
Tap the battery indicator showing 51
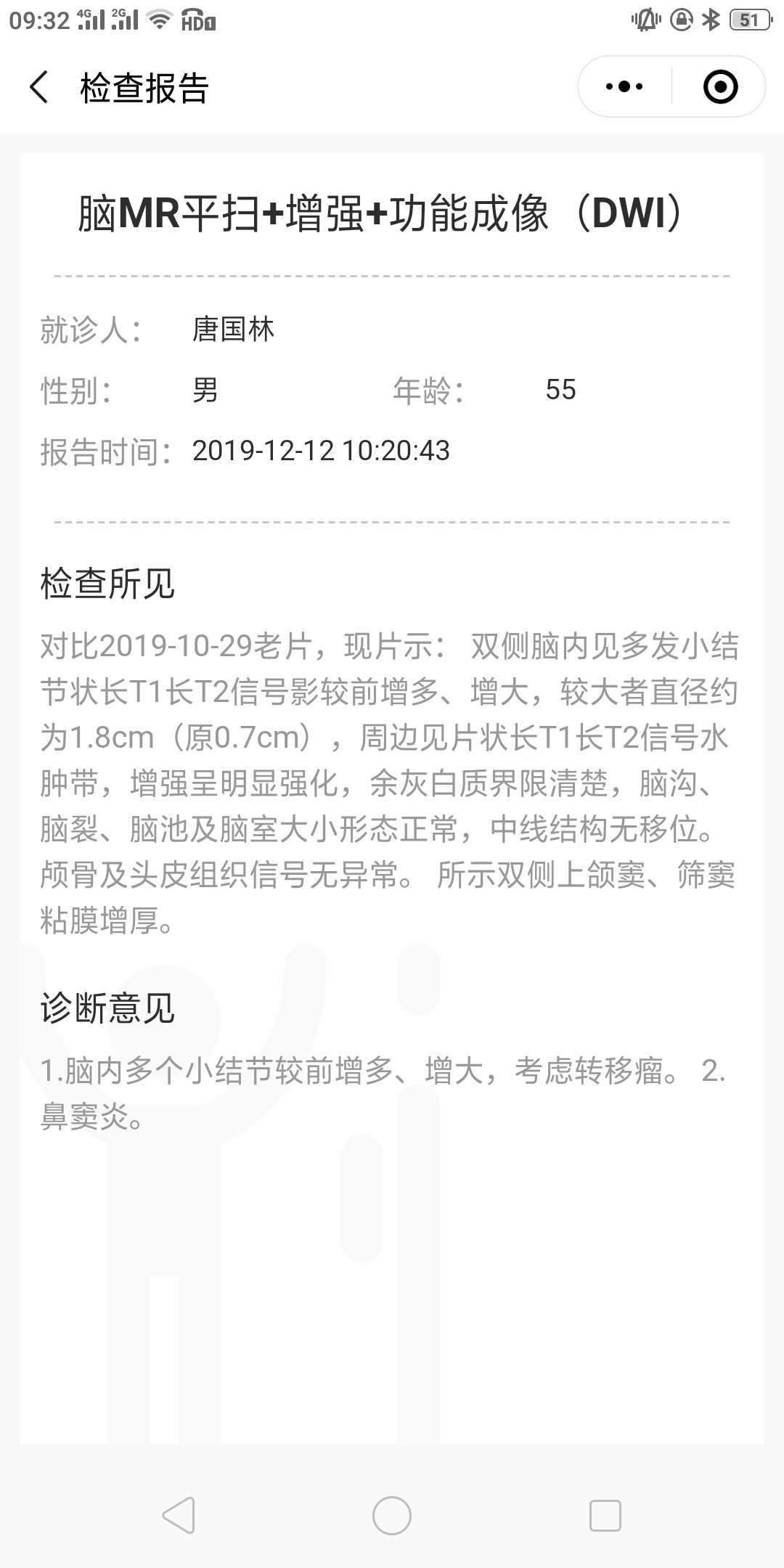pyautogui.click(x=751, y=20)
